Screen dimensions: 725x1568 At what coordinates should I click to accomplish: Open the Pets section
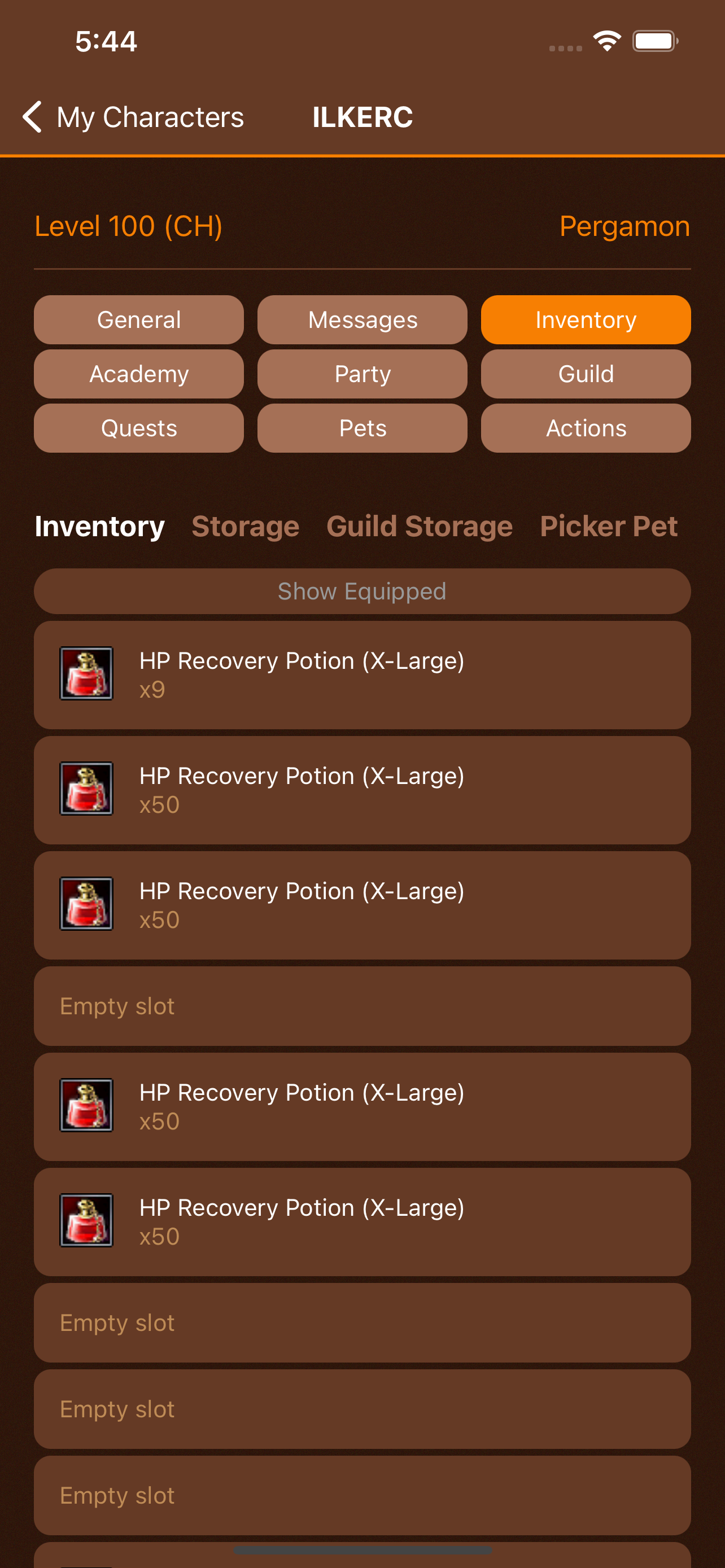[362, 428]
